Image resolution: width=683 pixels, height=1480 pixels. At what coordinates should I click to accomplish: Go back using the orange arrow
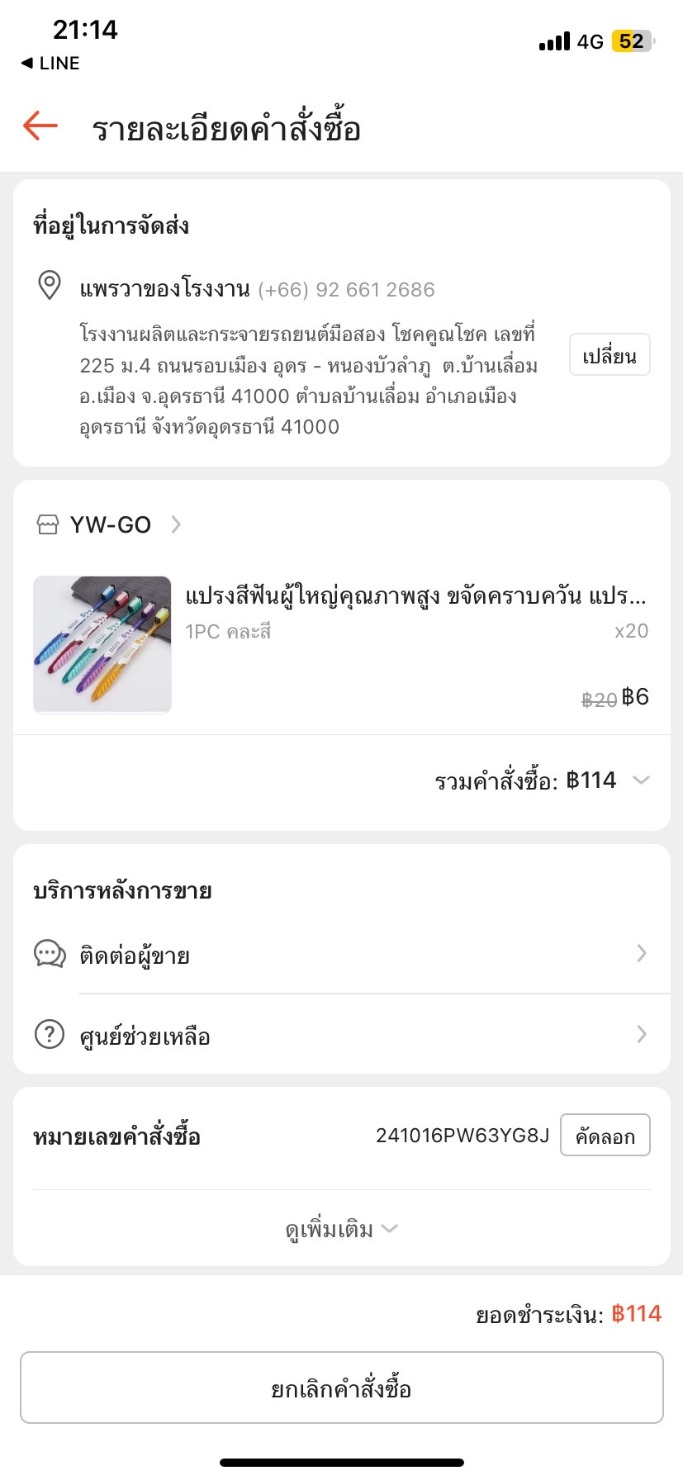tap(41, 126)
